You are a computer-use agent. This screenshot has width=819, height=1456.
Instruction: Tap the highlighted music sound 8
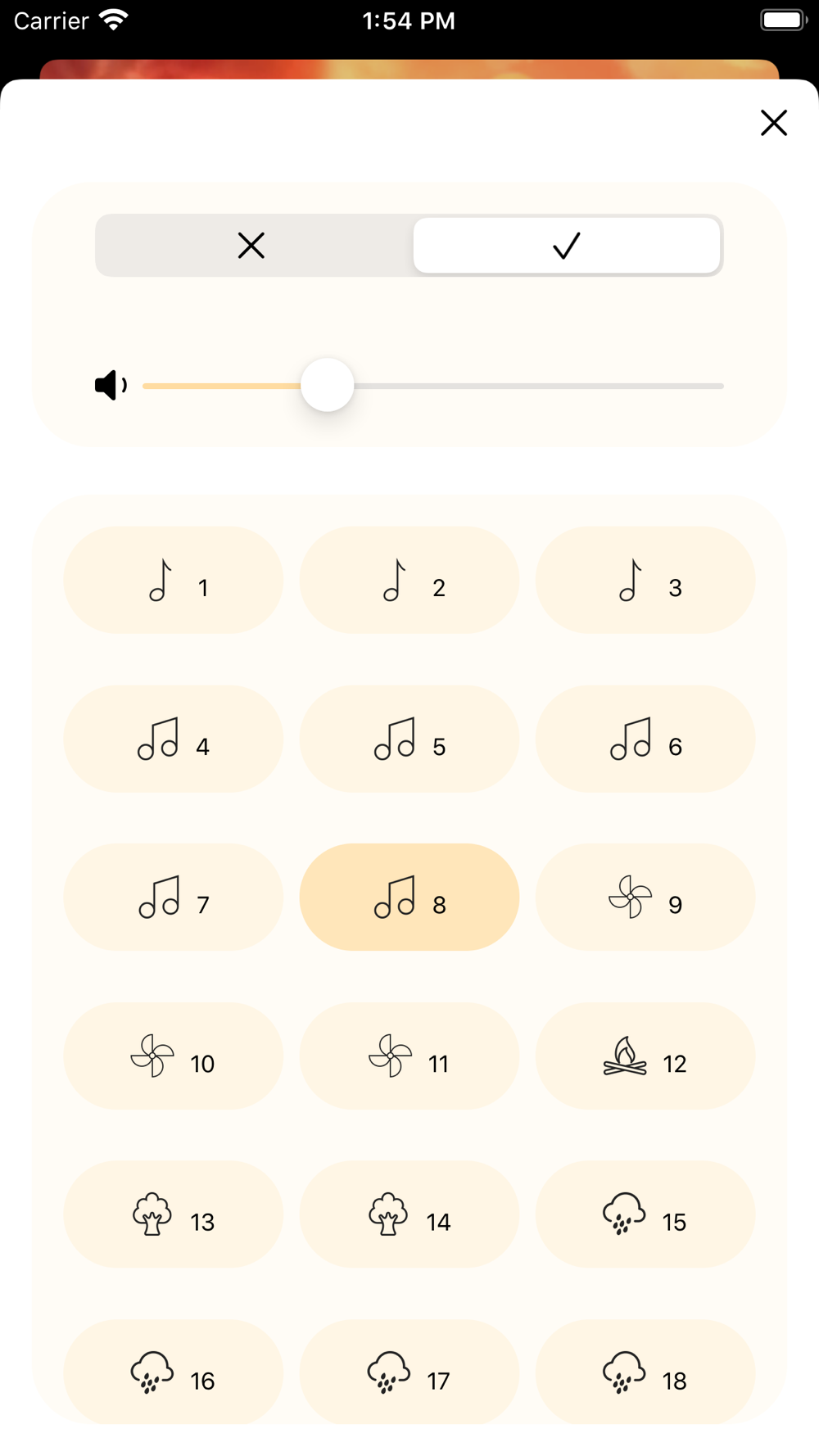click(409, 897)
